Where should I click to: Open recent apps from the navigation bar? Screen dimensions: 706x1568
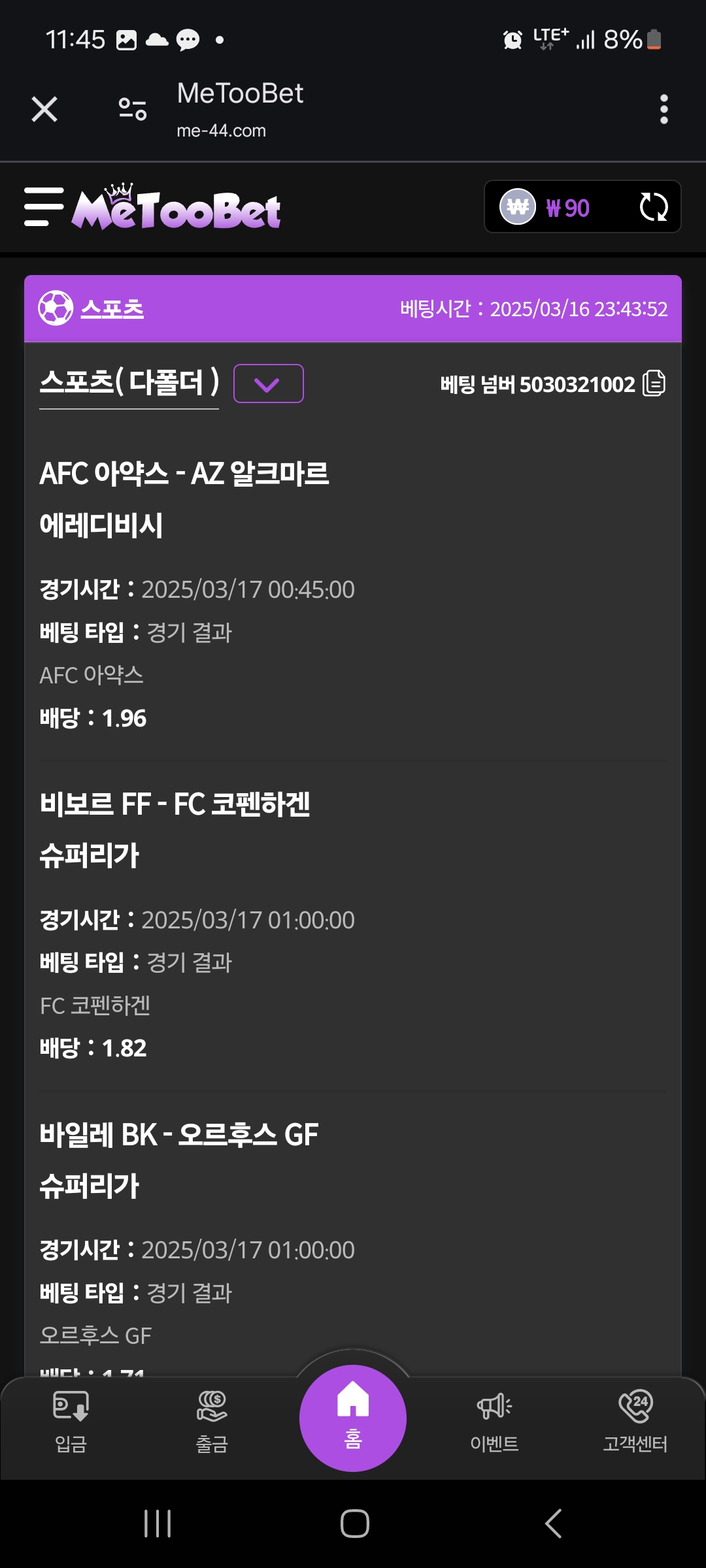coord(158,1524)
